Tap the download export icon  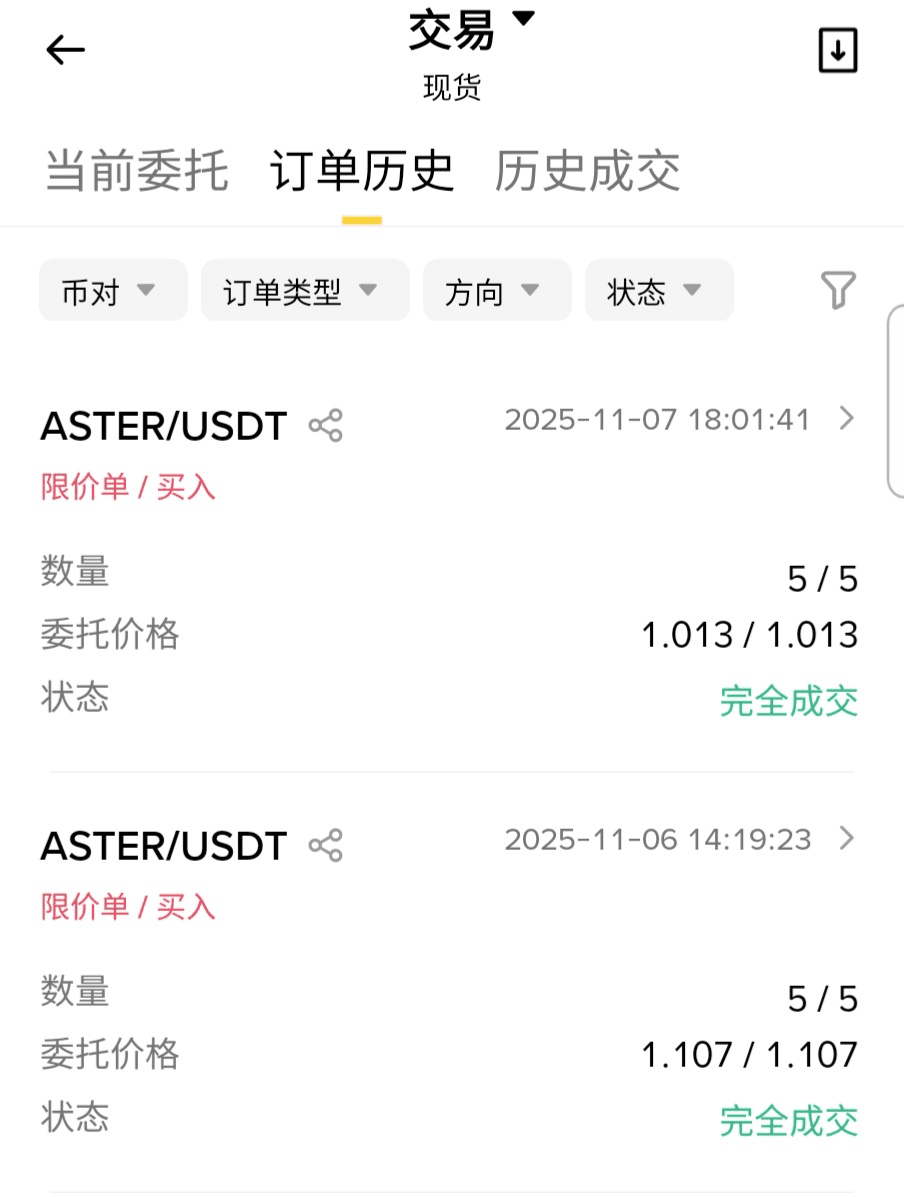pos(838,50)
